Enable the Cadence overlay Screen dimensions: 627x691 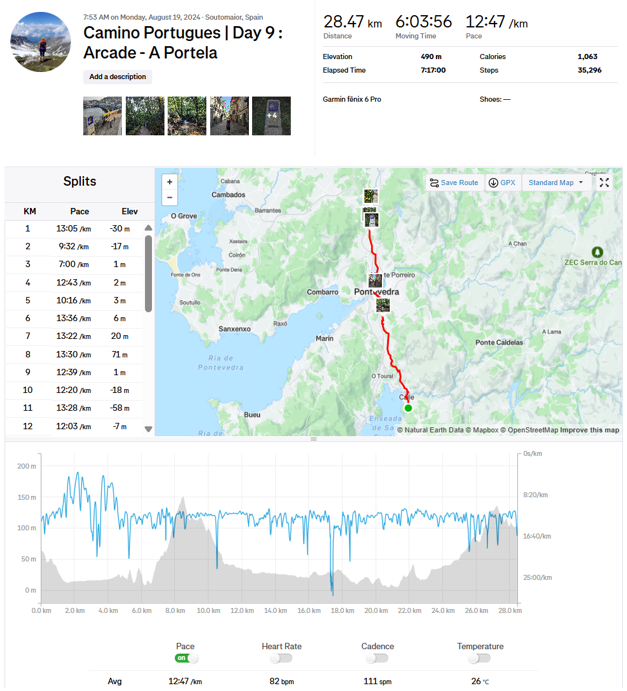coord(377,658)
